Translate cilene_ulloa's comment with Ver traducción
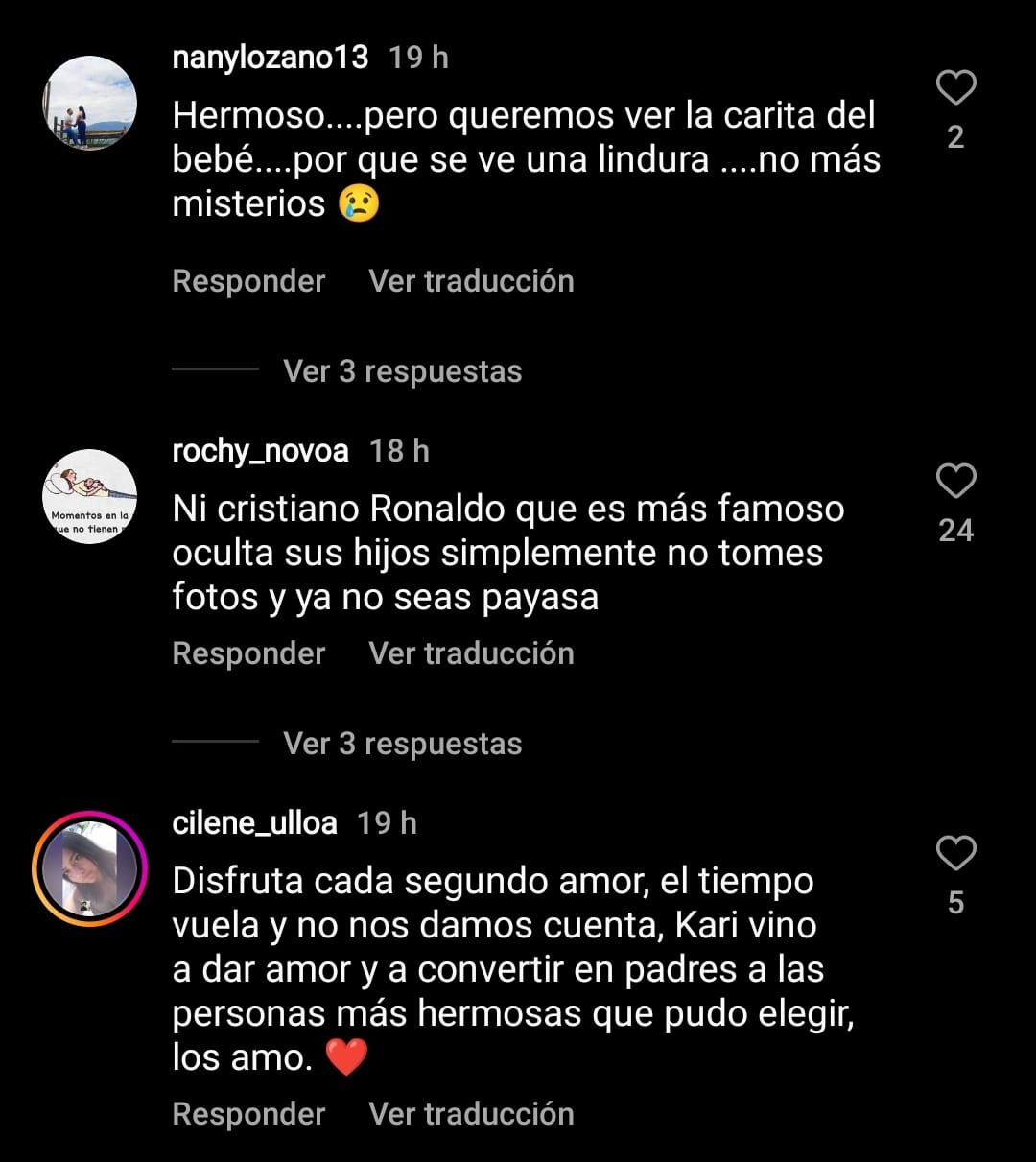The height and width of the screenshot is (1162, 1036). [471, 1114]
